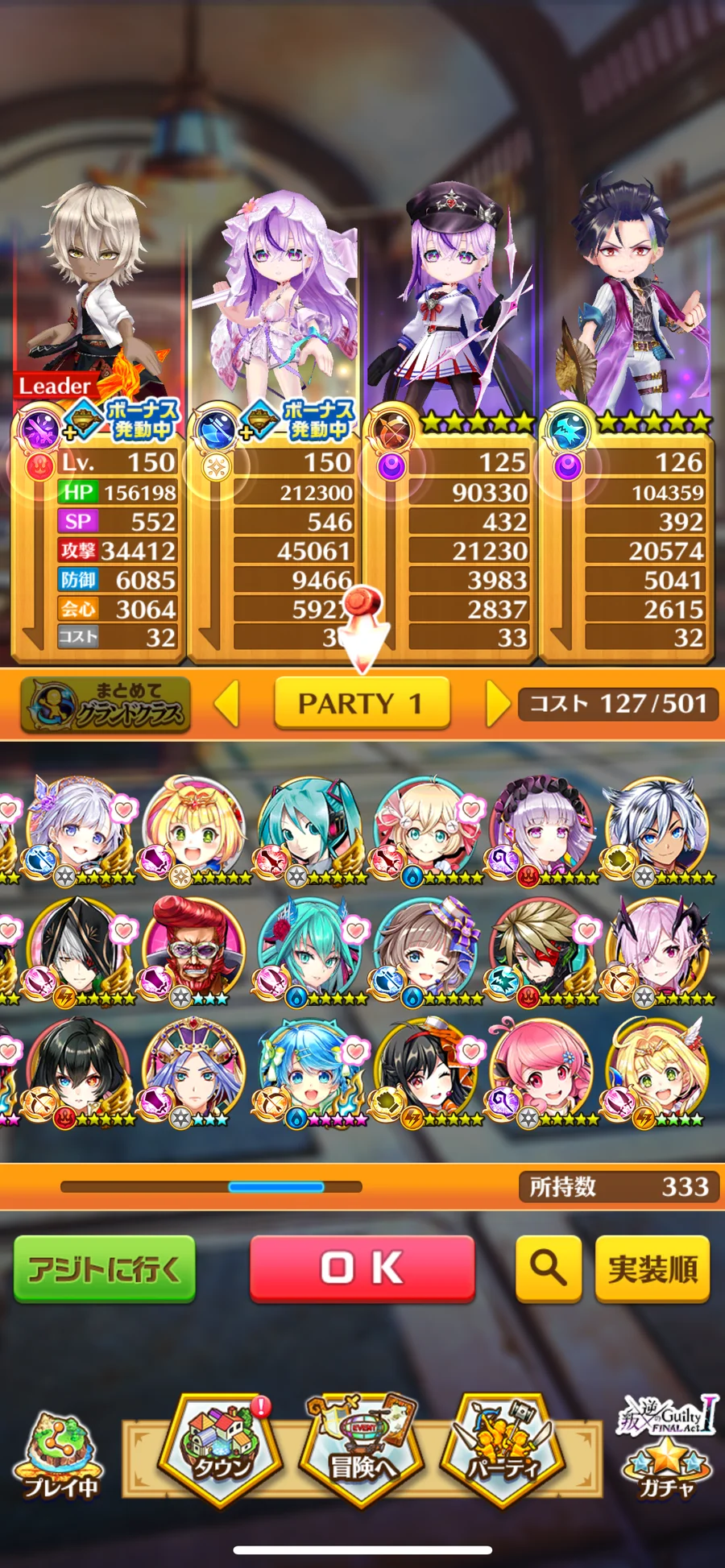Open the character search magnifier

[548, 1268]
